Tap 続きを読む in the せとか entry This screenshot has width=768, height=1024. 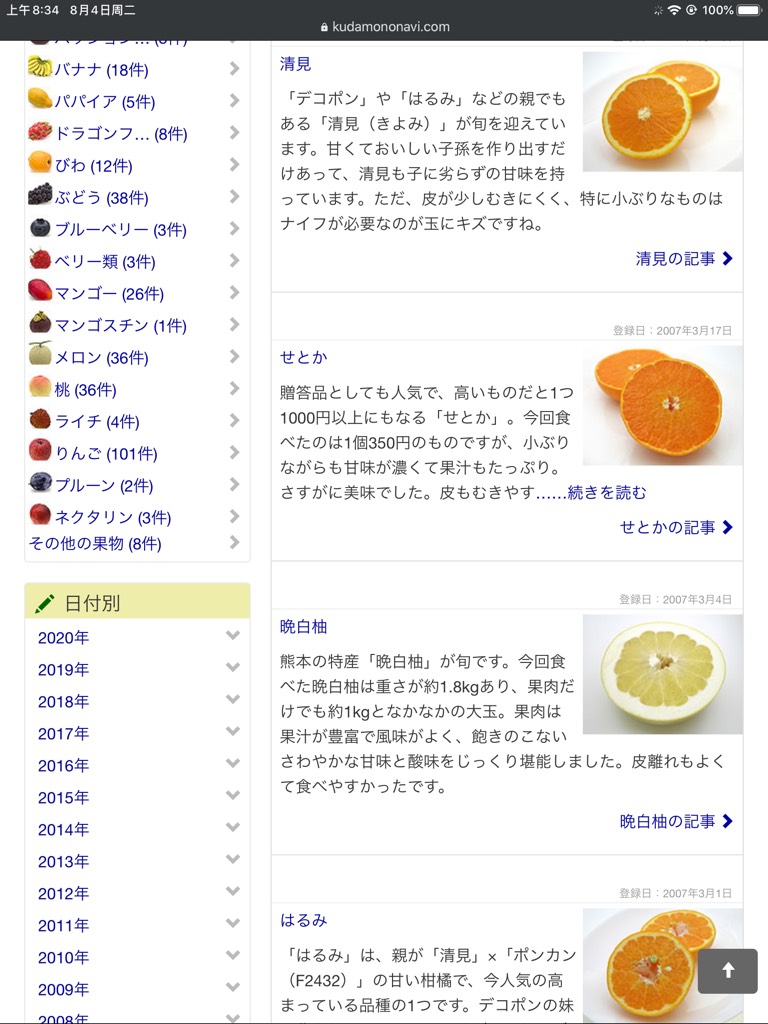pos(606,493)
